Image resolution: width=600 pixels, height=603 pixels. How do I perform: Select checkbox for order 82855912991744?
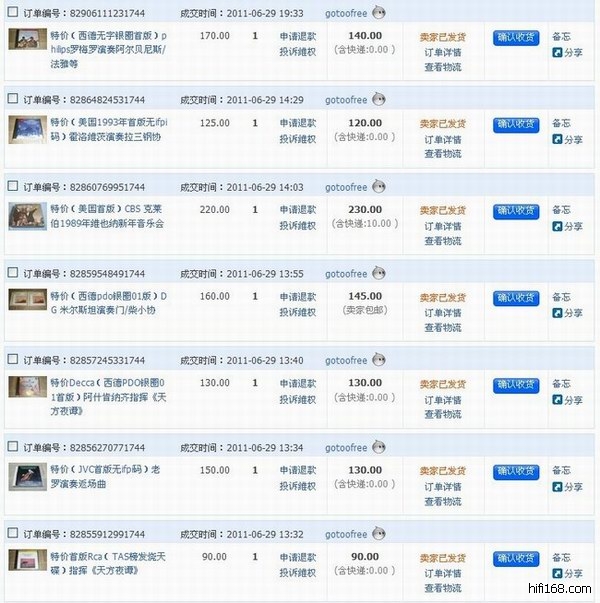(x=12, y=534)
